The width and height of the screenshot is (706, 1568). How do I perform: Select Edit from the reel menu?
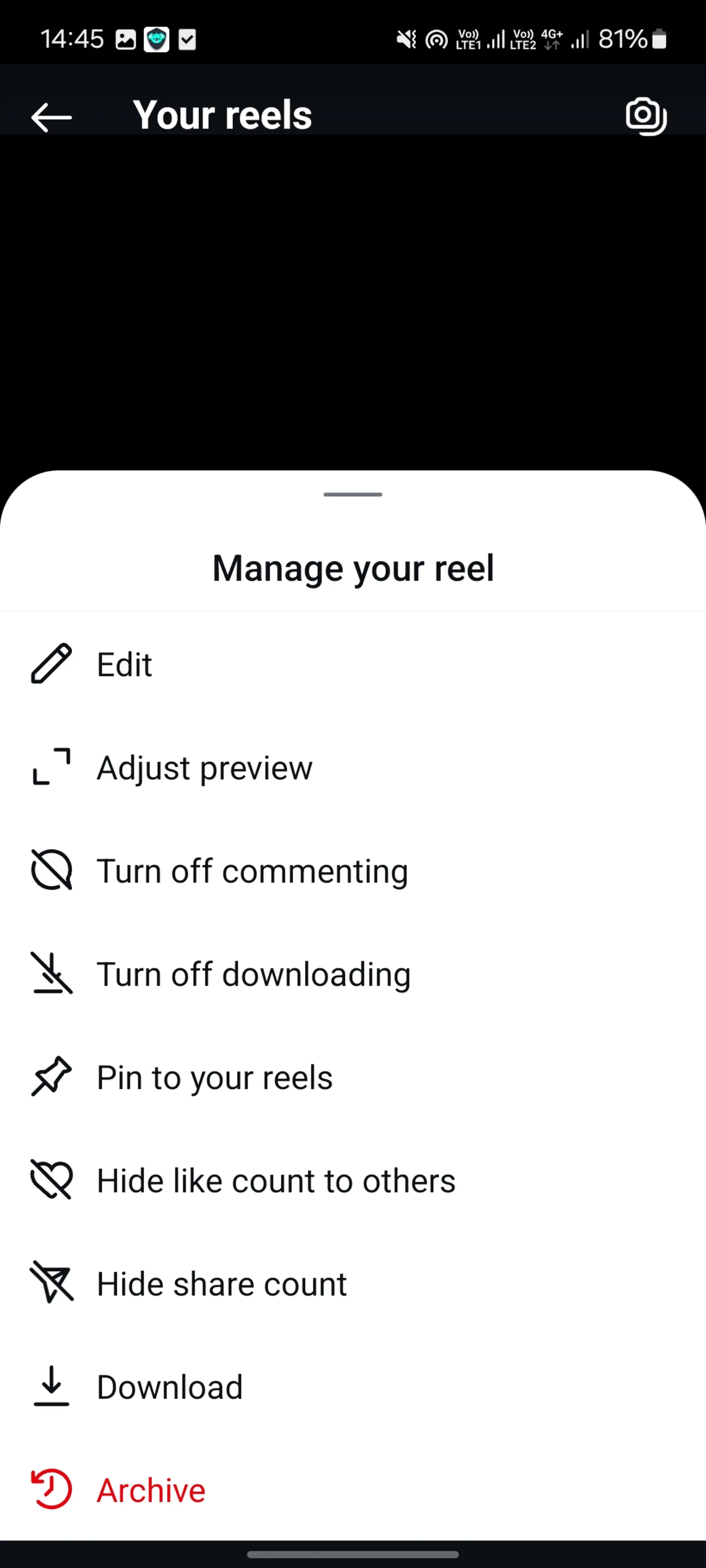click(x=353, y=664)
